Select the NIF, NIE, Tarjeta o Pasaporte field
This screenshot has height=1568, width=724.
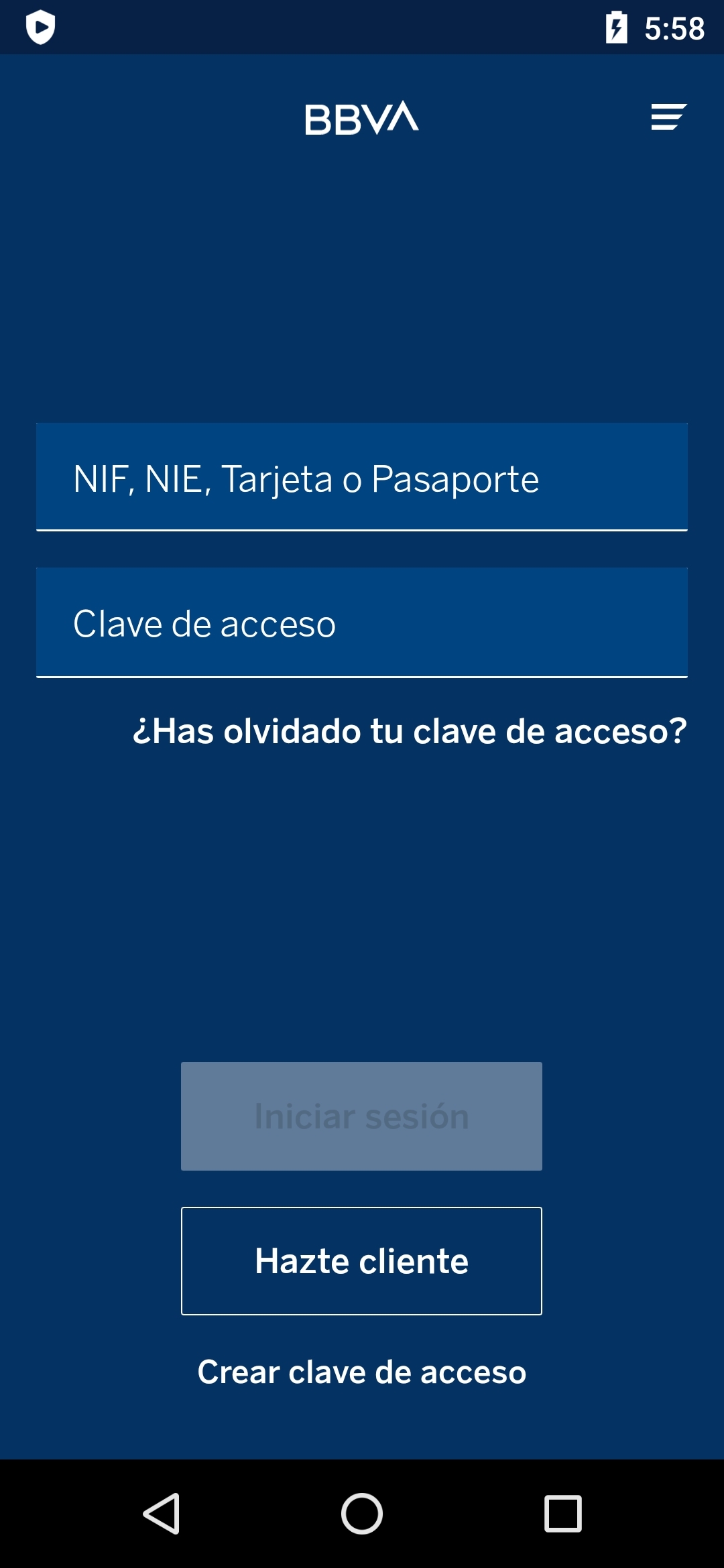(362, 477)
